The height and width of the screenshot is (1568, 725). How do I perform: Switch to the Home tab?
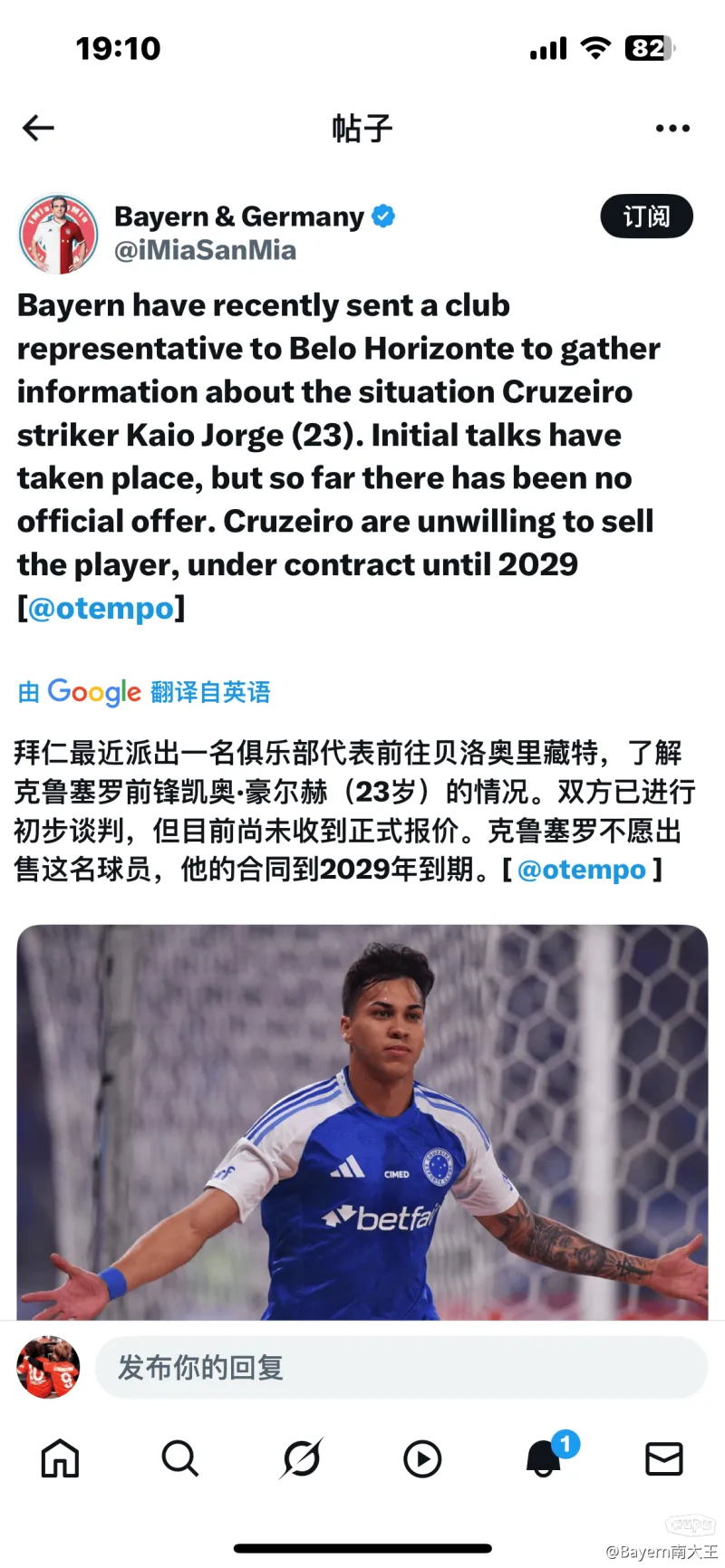[60, 1458]
